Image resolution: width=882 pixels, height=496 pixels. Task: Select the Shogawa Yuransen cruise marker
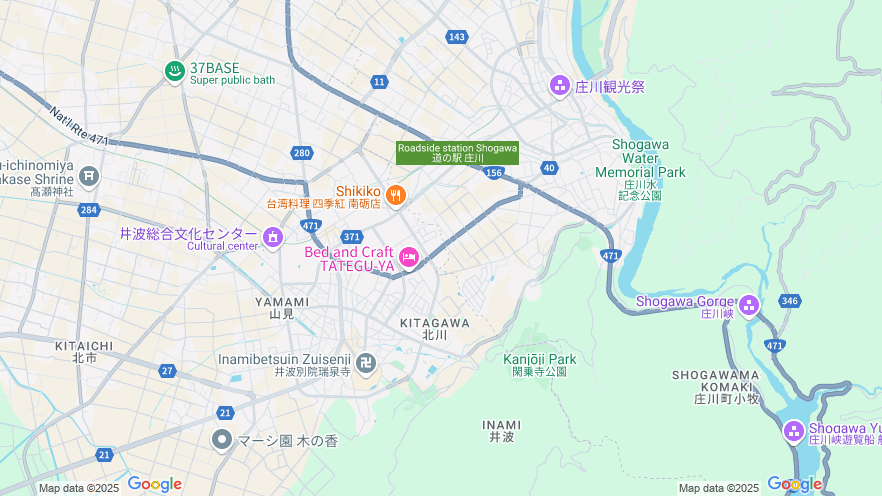tap(794, 432)
